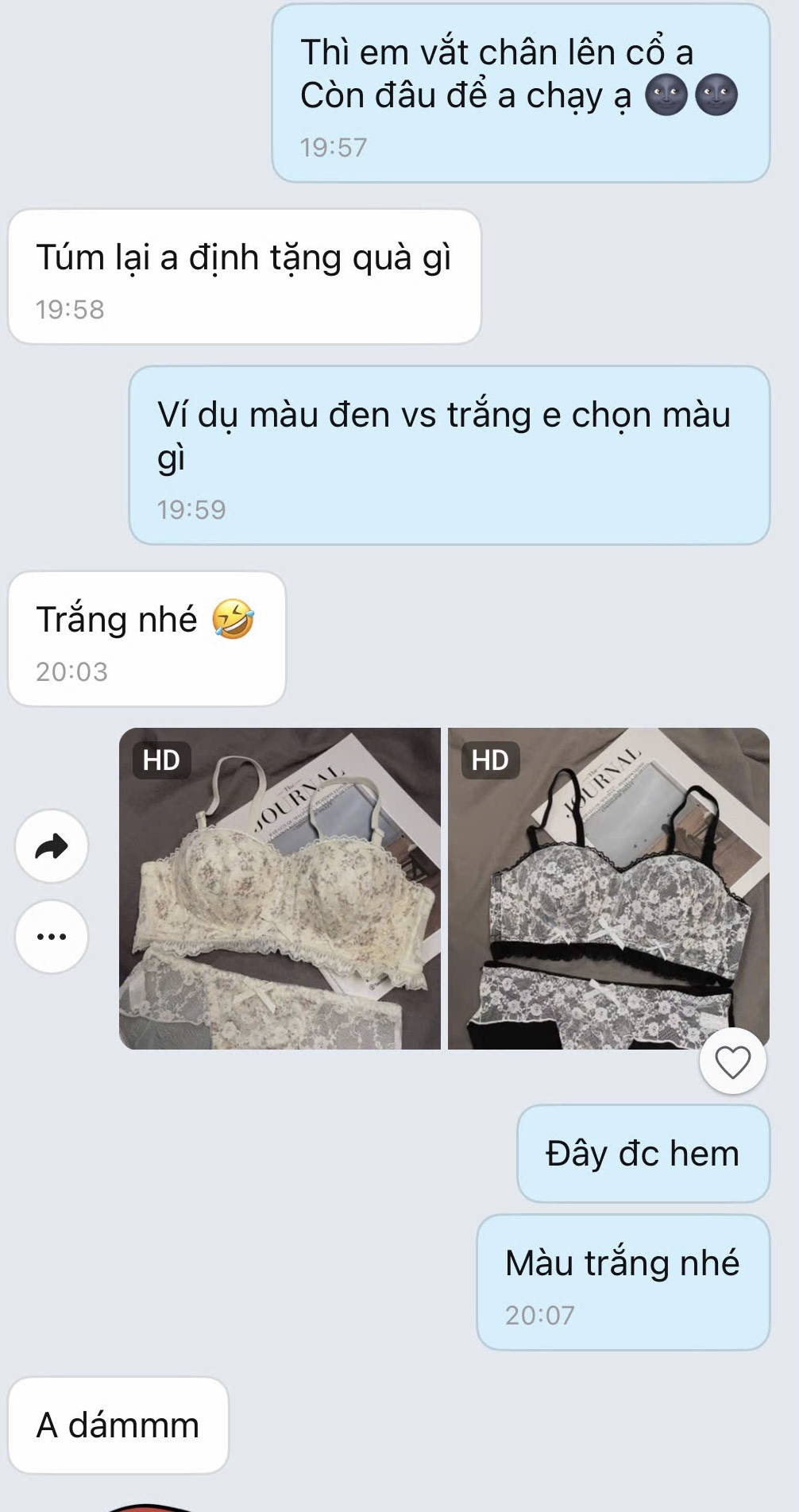Screen dimensions: 799x1512
Task: Open the cream-colored lingerie photo
Action: click(280, 888)
